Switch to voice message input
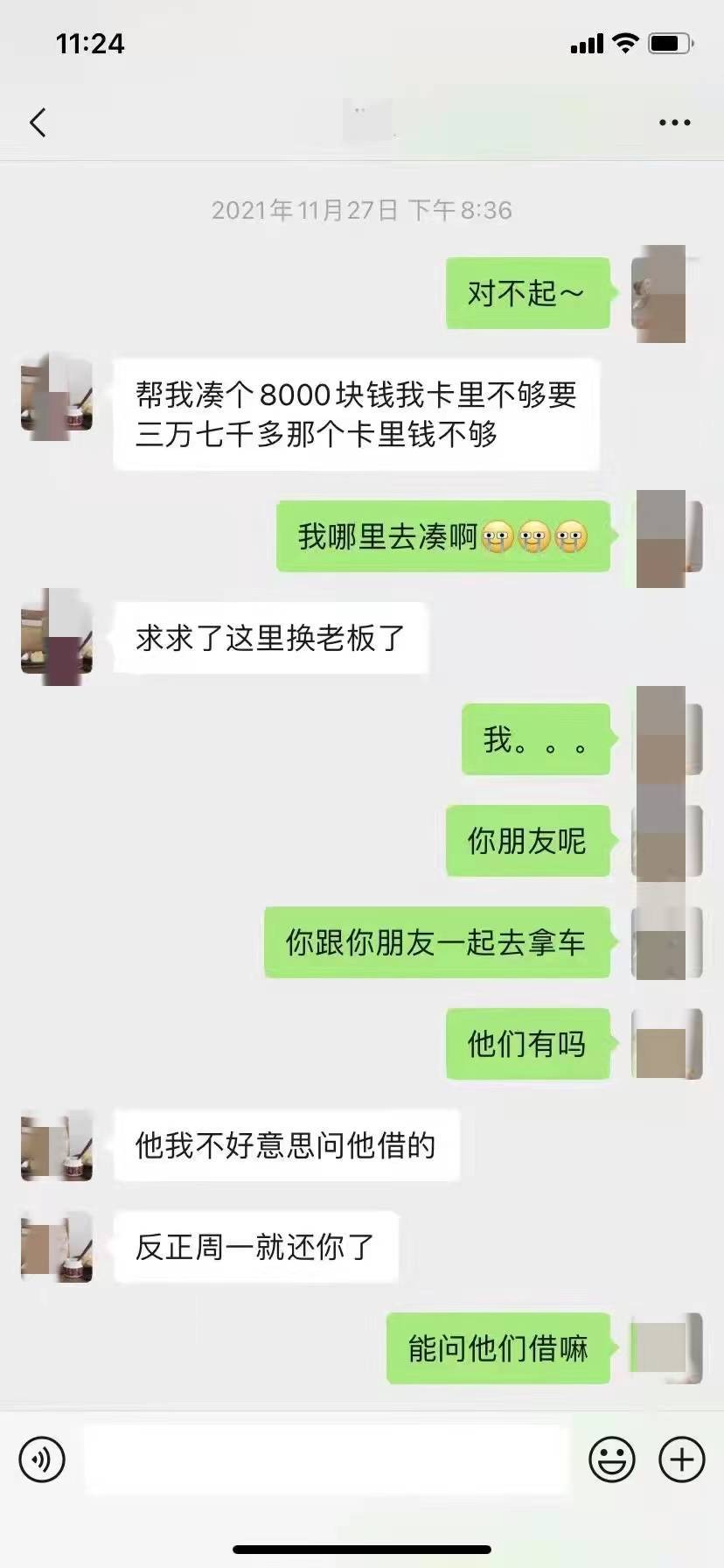This screenshot has height=1568, width=724. click(42, 1459)
